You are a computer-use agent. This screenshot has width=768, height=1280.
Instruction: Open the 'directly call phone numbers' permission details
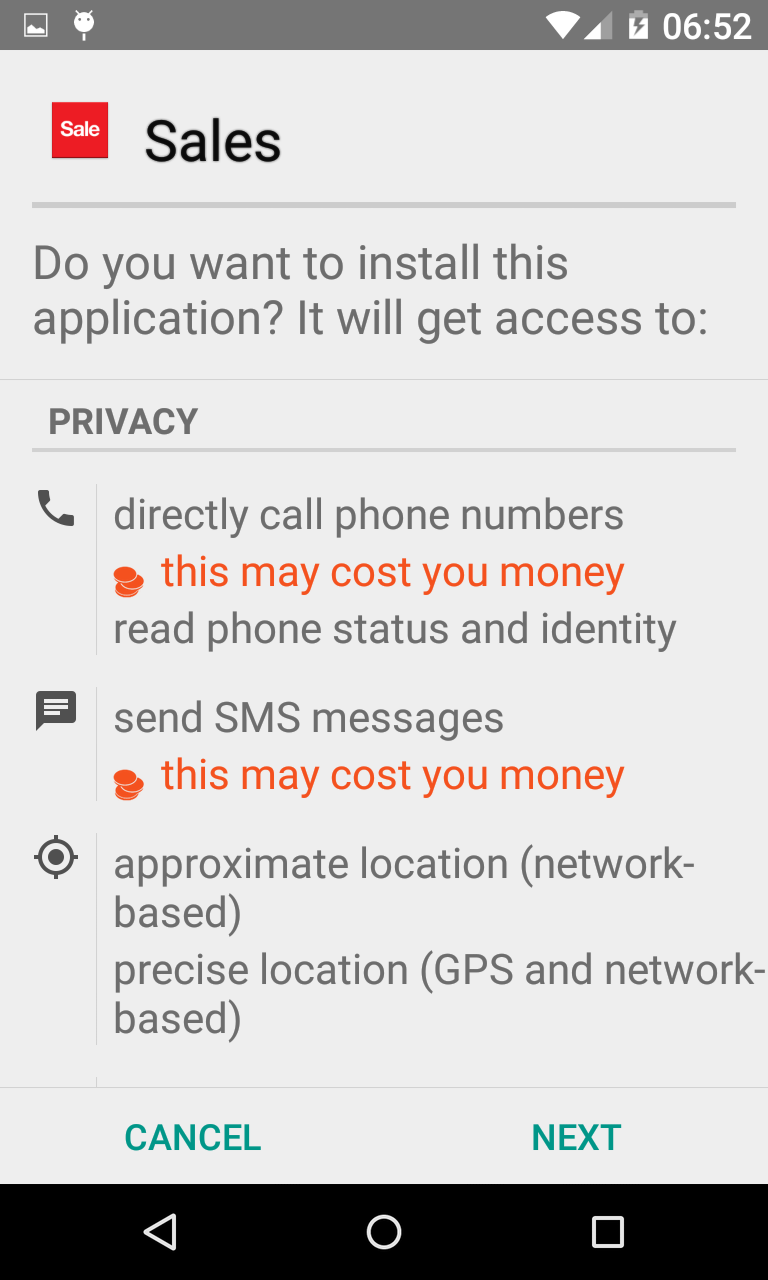point(369,515)
